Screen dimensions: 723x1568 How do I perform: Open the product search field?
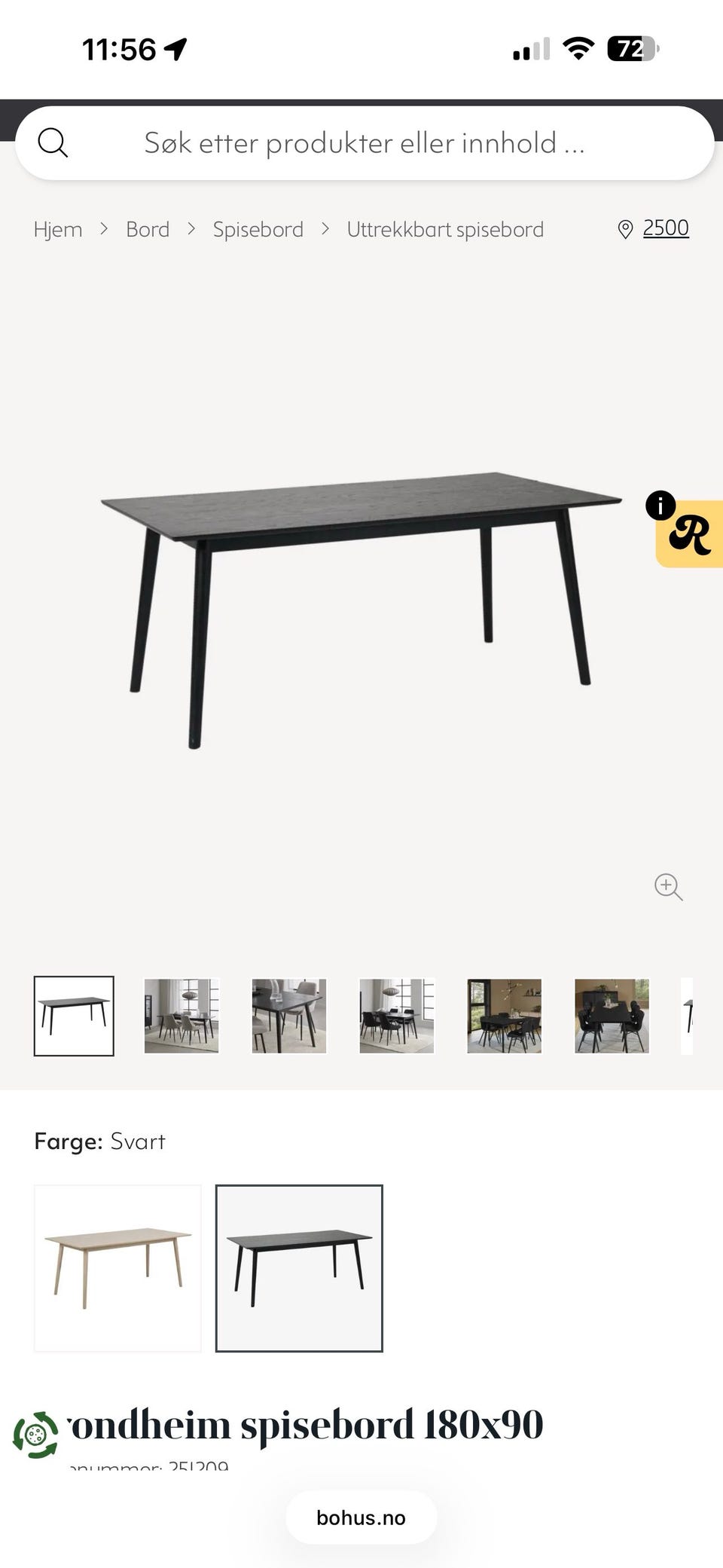(365, 143)
